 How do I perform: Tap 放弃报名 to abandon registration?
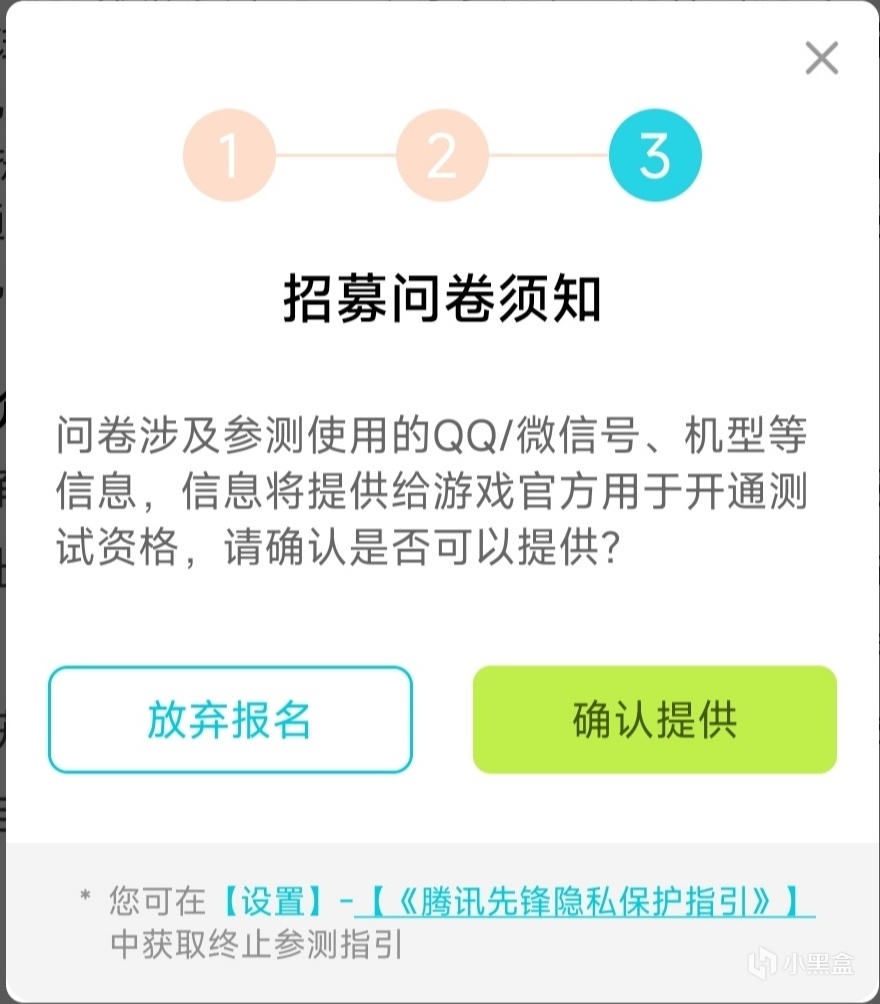click(230, 720)
